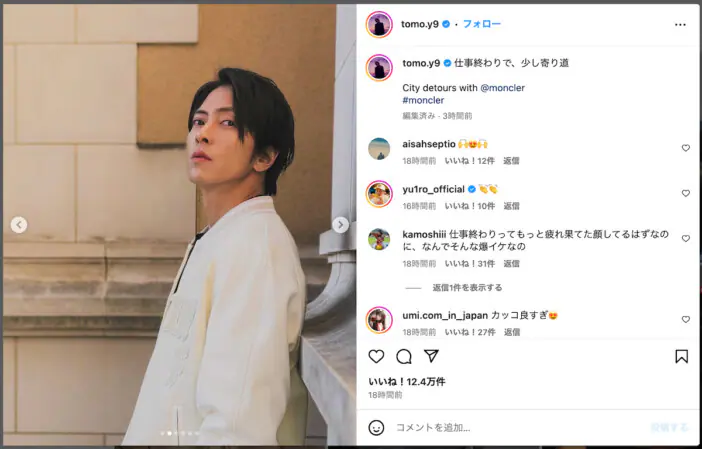Like kamoshiii's comment
Viewport: 702px width, 449px height.
(685, 239)
